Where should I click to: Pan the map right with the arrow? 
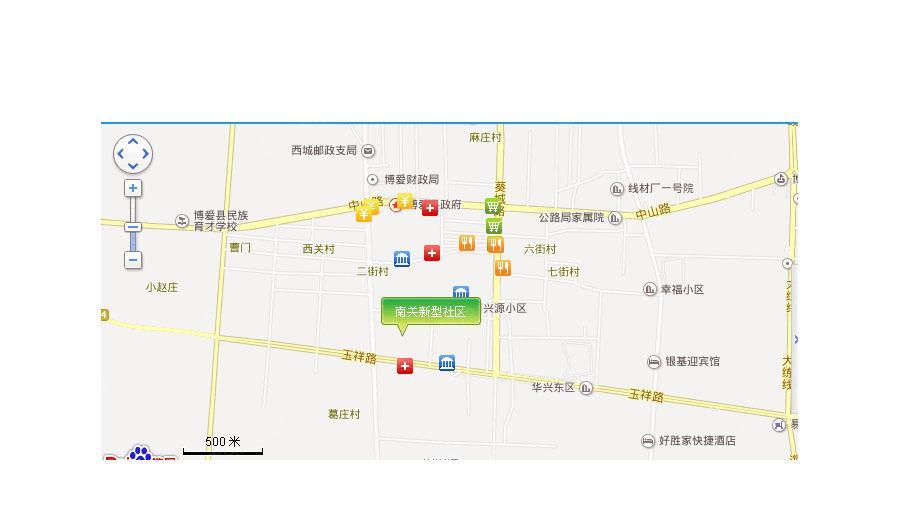(x=146, y=154)
